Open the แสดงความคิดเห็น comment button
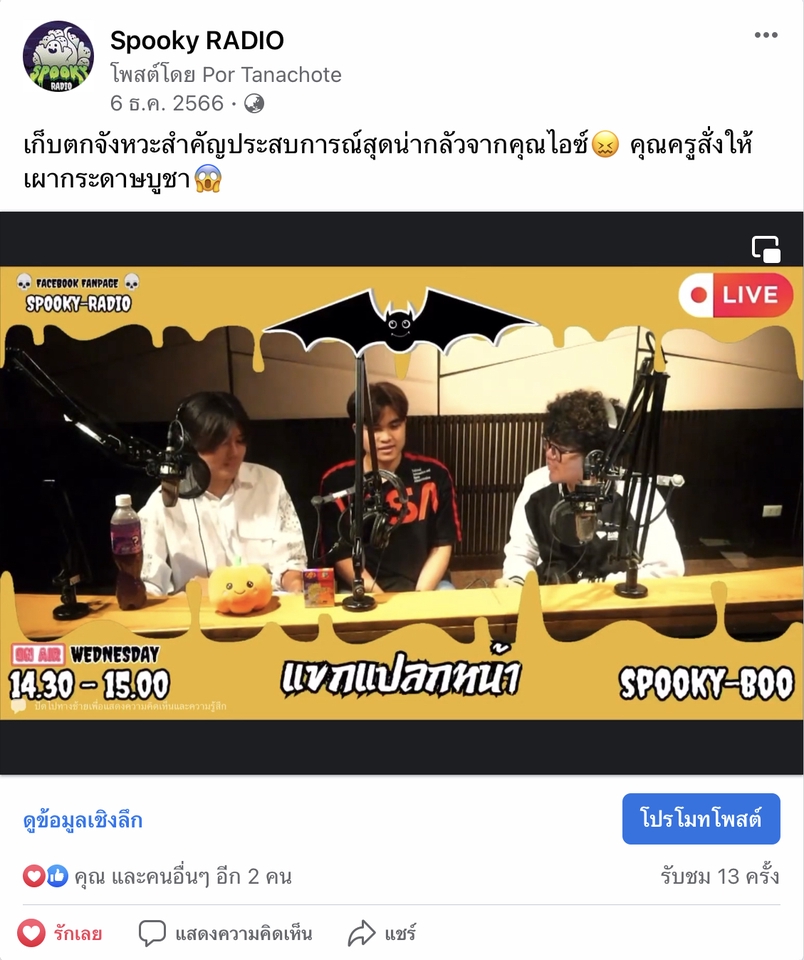The image size is (804, 960). click(x=225, y=934)
